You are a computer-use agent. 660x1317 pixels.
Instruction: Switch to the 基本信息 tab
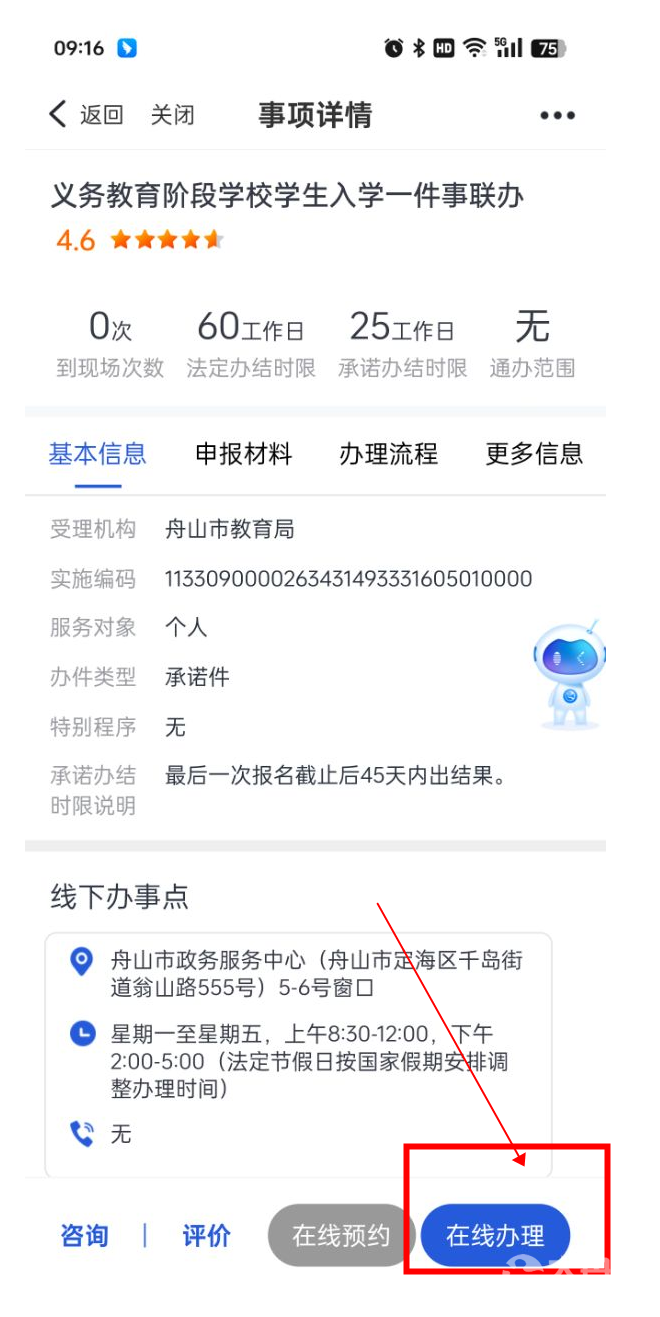98,454
